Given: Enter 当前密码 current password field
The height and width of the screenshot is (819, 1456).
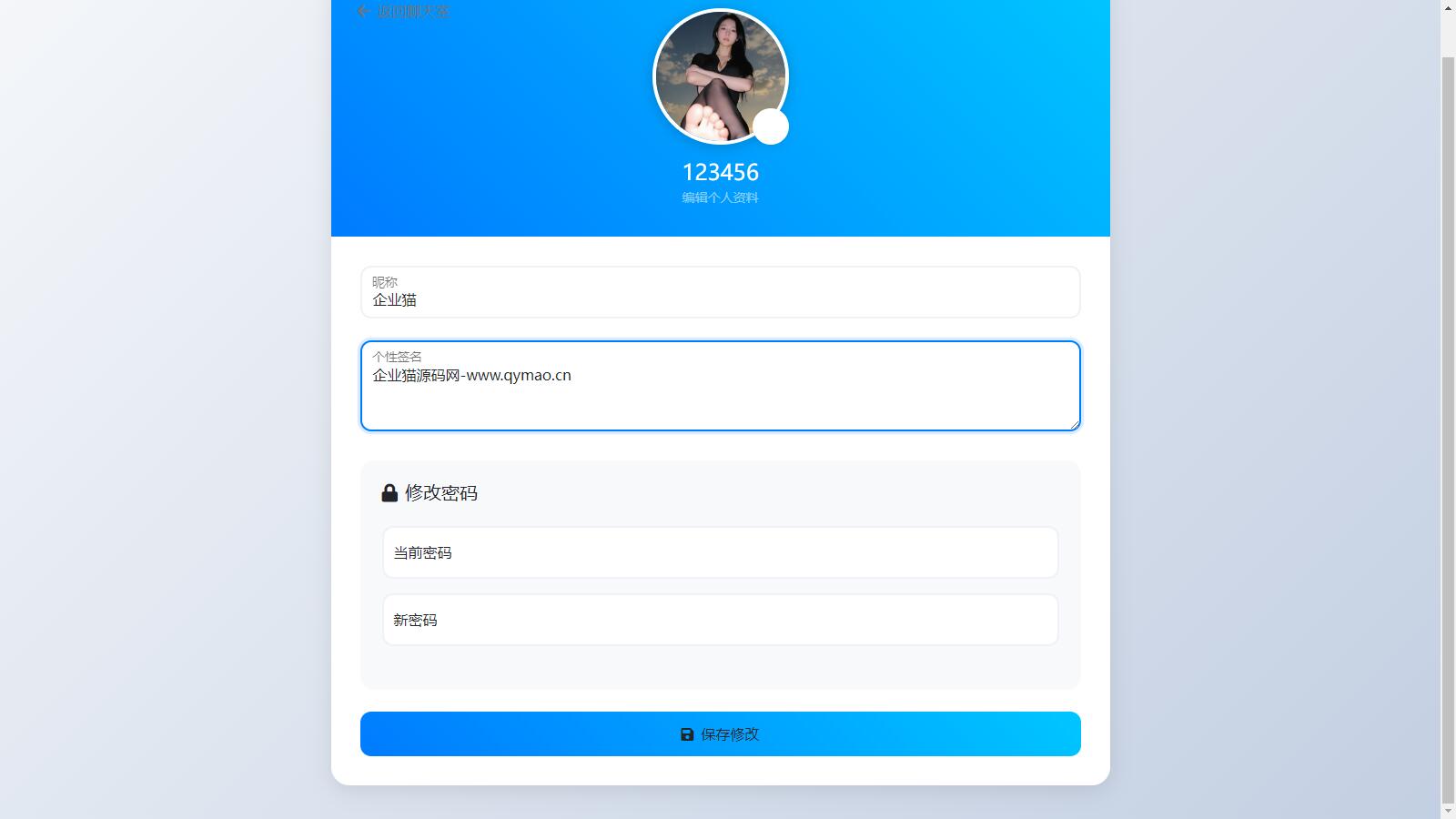Looking at the screenshot, I should pos(720,552).
